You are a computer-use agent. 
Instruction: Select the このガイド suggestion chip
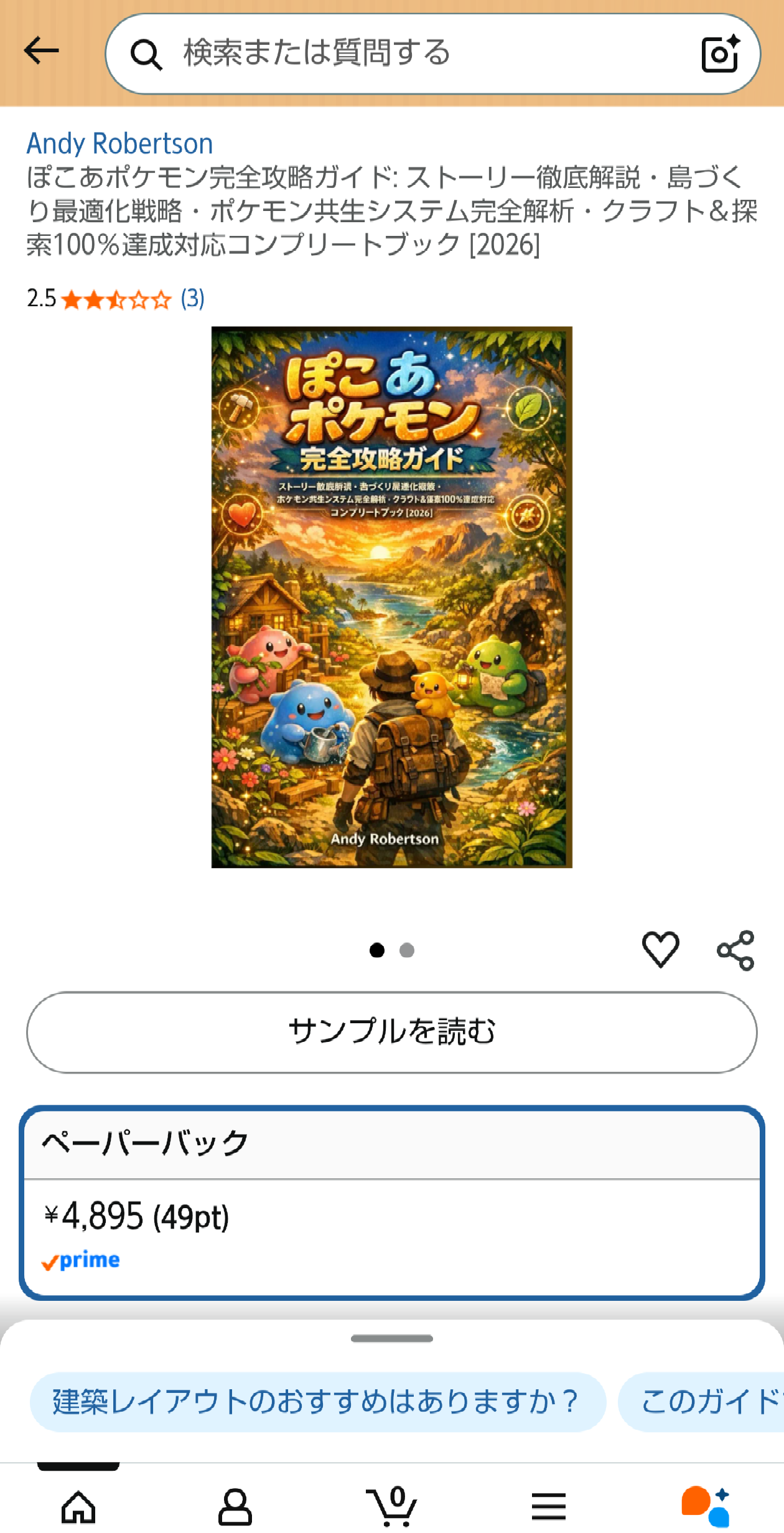[701, 1402]
